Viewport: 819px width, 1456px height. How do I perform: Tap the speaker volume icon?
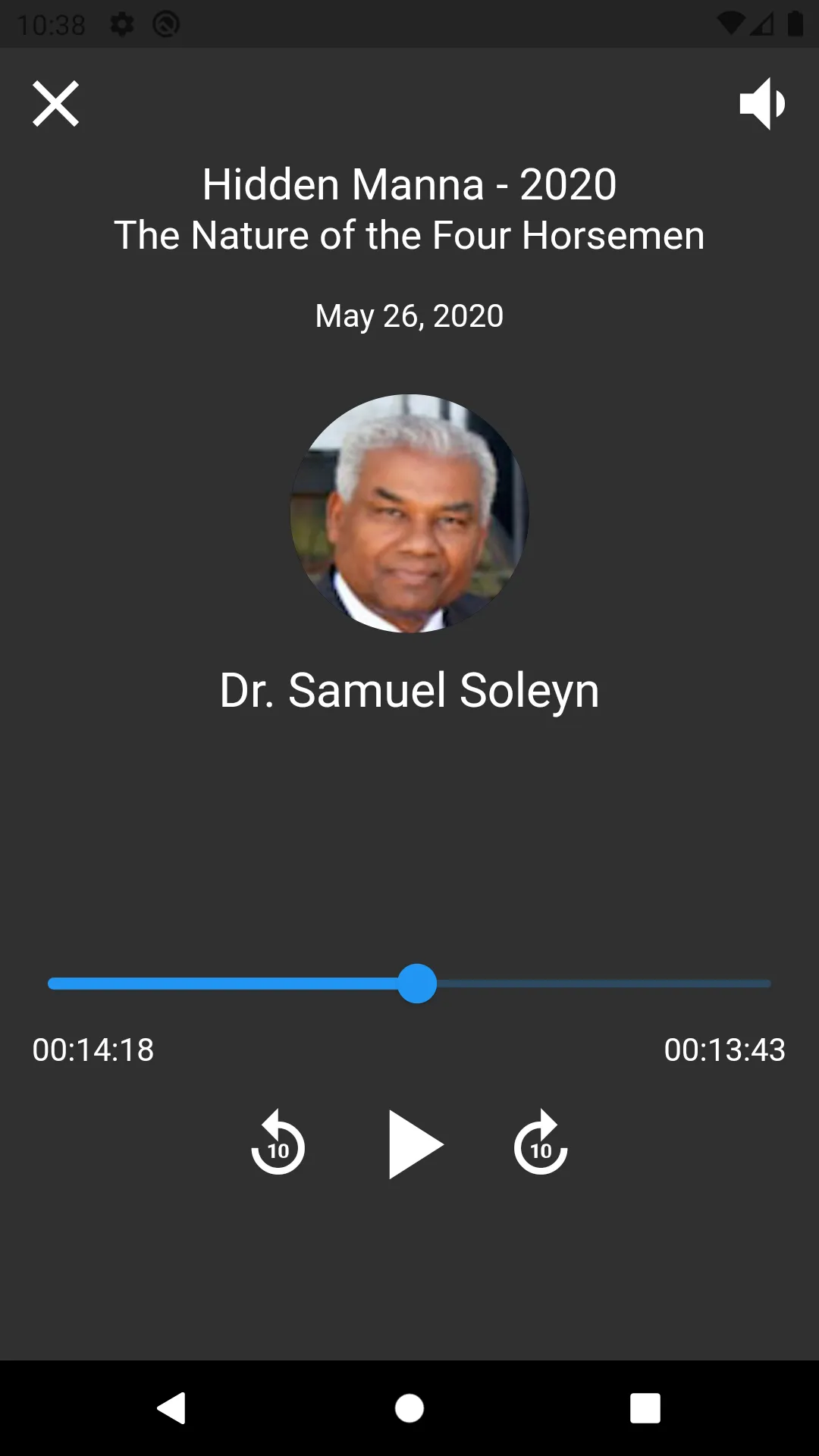pyautogui.click(x=763, y=104)
